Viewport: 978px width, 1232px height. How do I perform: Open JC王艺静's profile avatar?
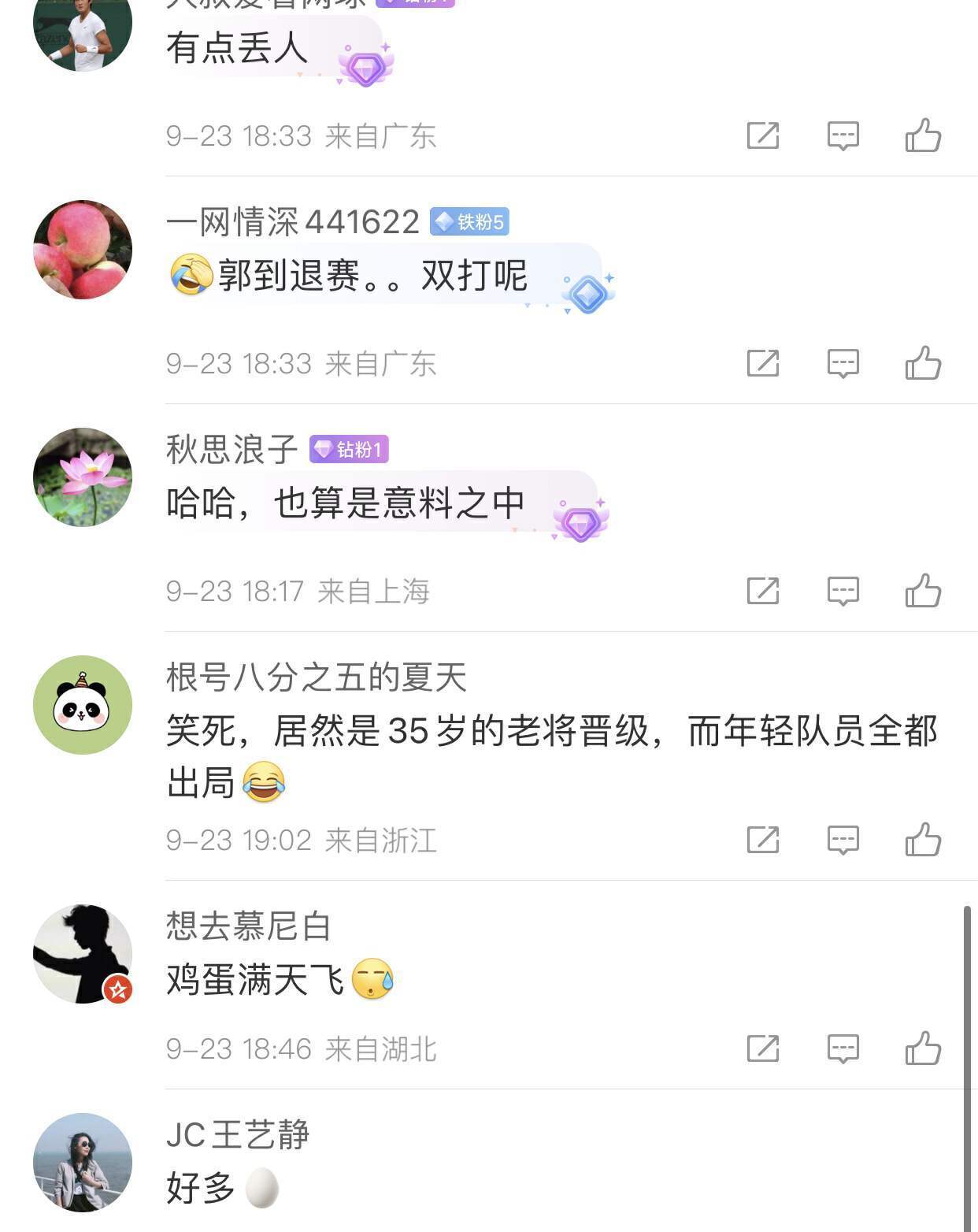(83, 1163)
